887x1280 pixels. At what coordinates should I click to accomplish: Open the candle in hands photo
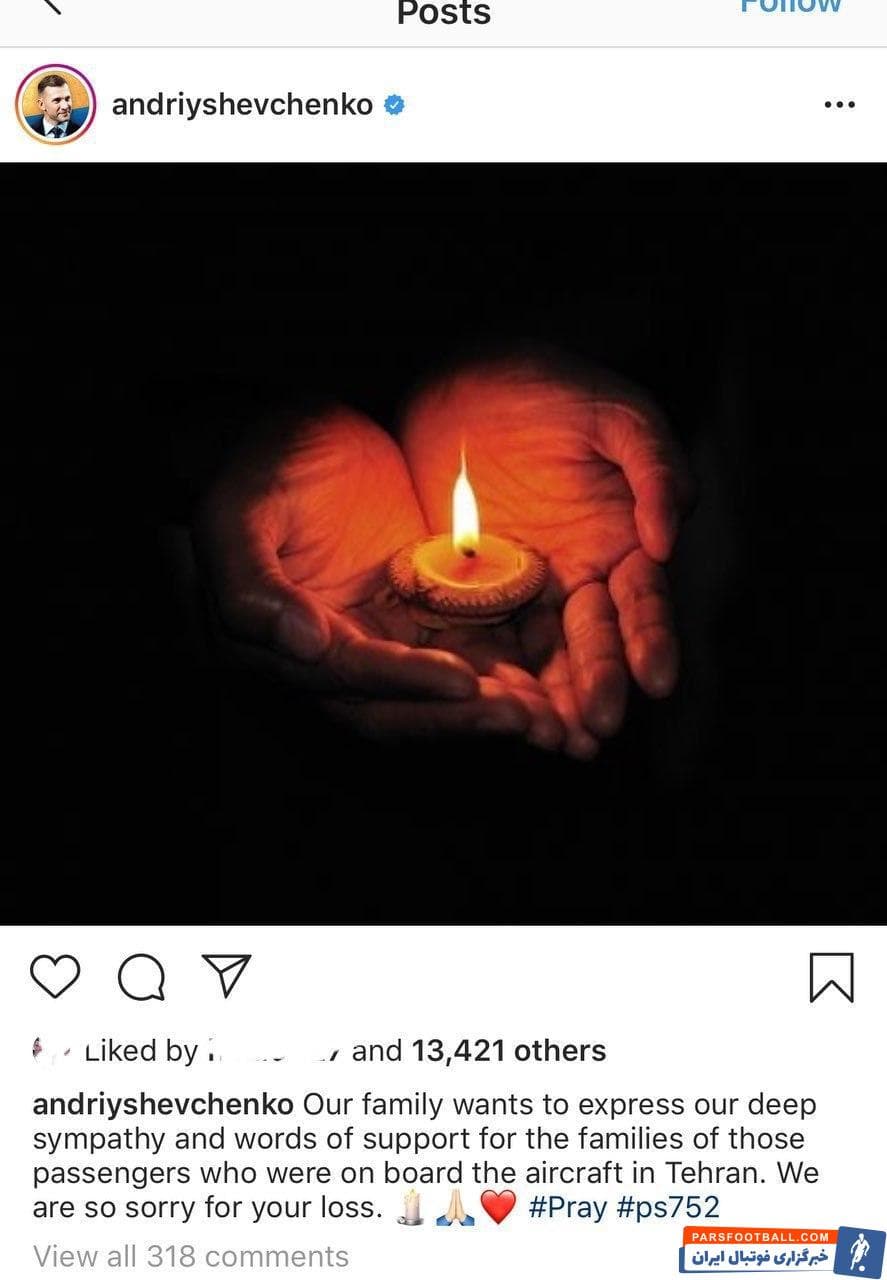(443, 543)
